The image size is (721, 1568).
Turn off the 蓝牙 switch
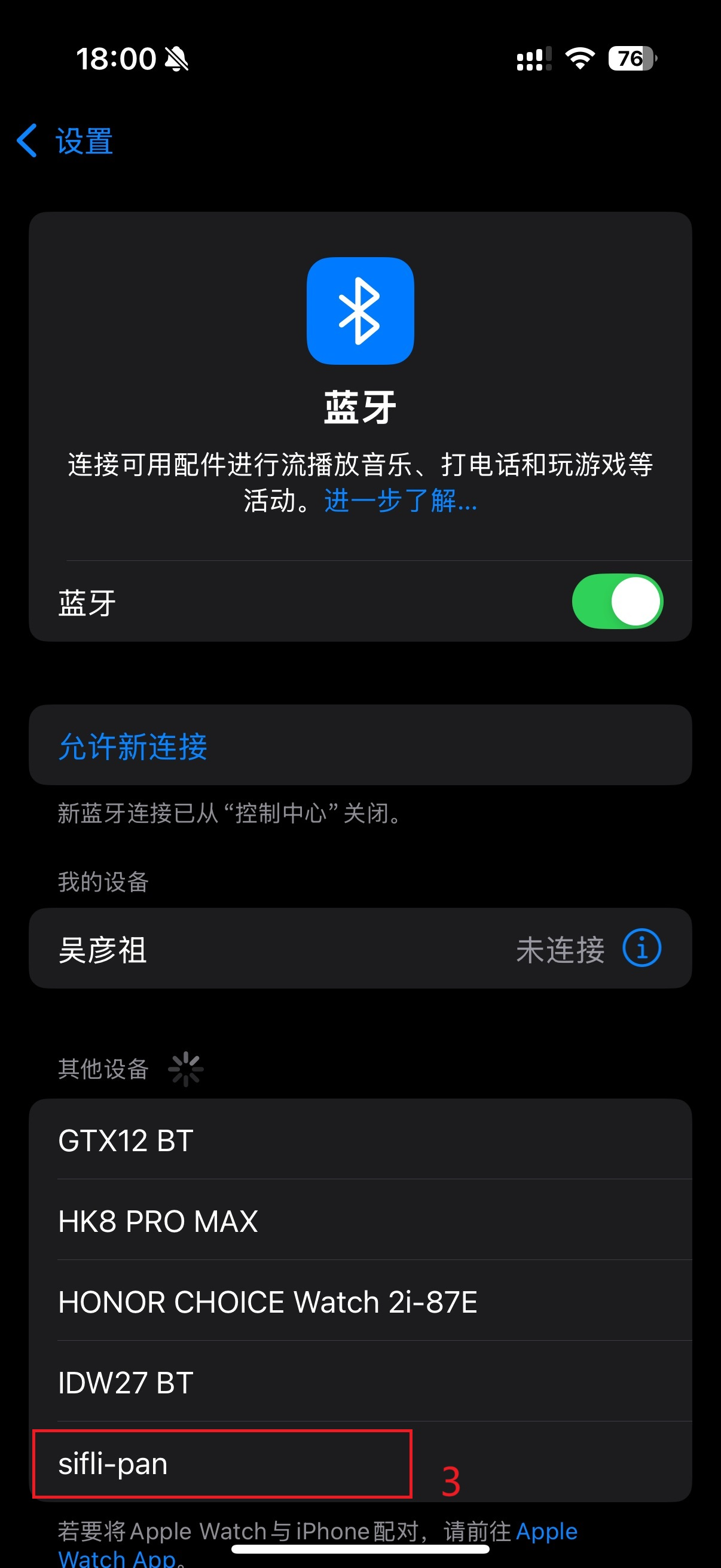(617, 602)
